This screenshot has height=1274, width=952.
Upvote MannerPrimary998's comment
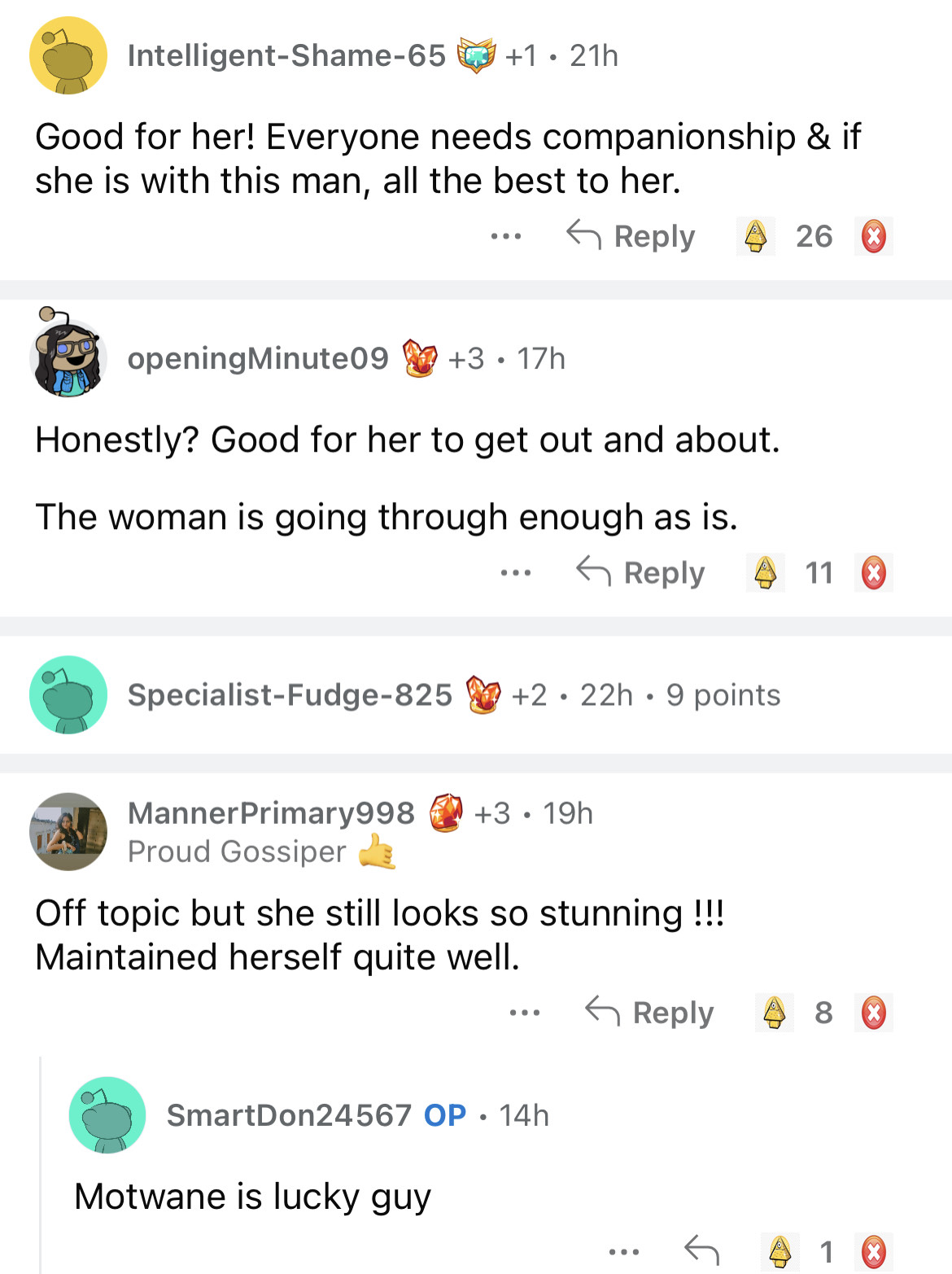point(774,1012)
